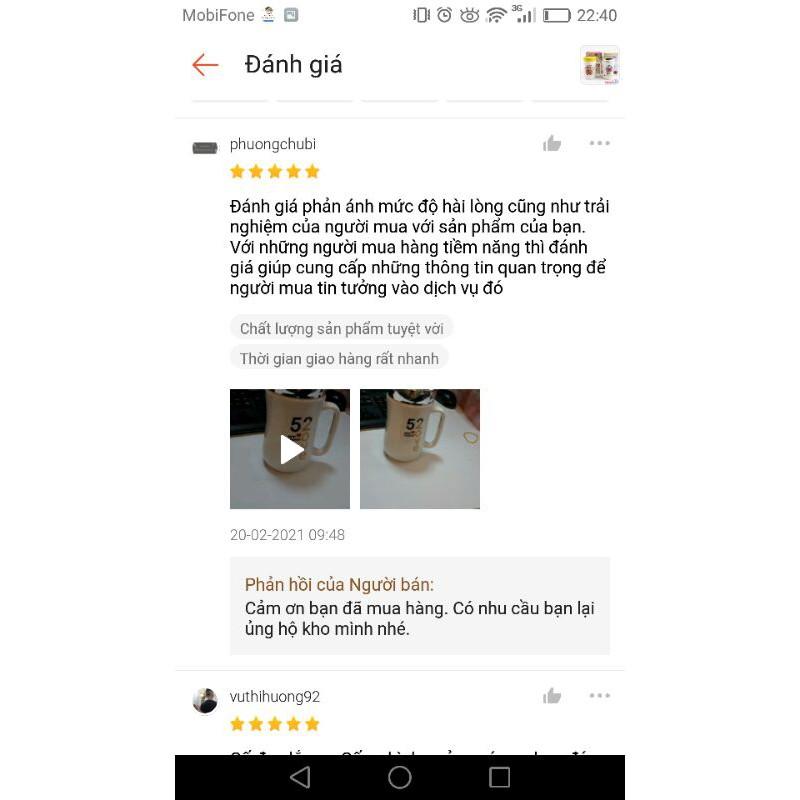Go back using the red arrow
Viewport: 800px width, 800px height.
pyautogui.click(x=205, y=65)
